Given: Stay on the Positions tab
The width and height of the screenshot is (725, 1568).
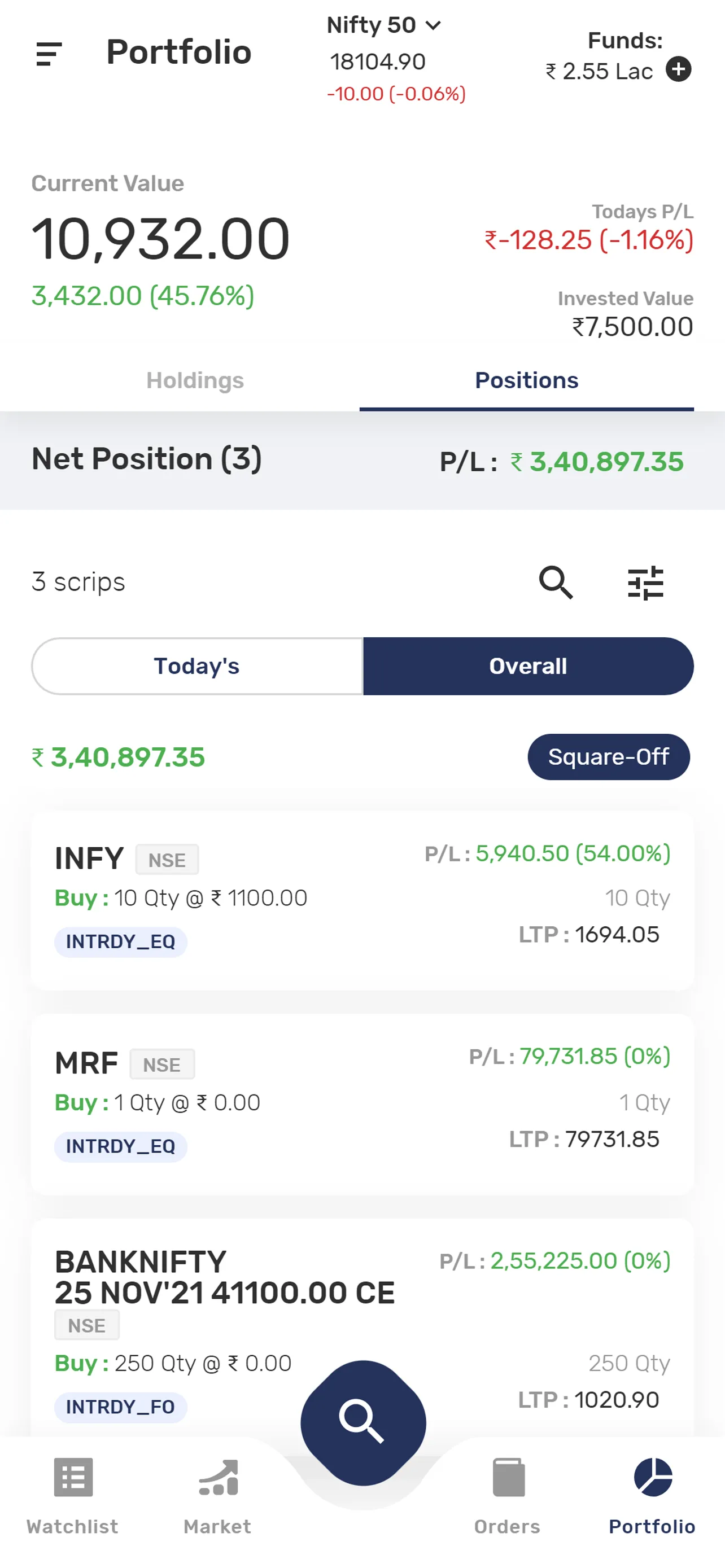Looking at the screenshot, I should click(527, 380).
